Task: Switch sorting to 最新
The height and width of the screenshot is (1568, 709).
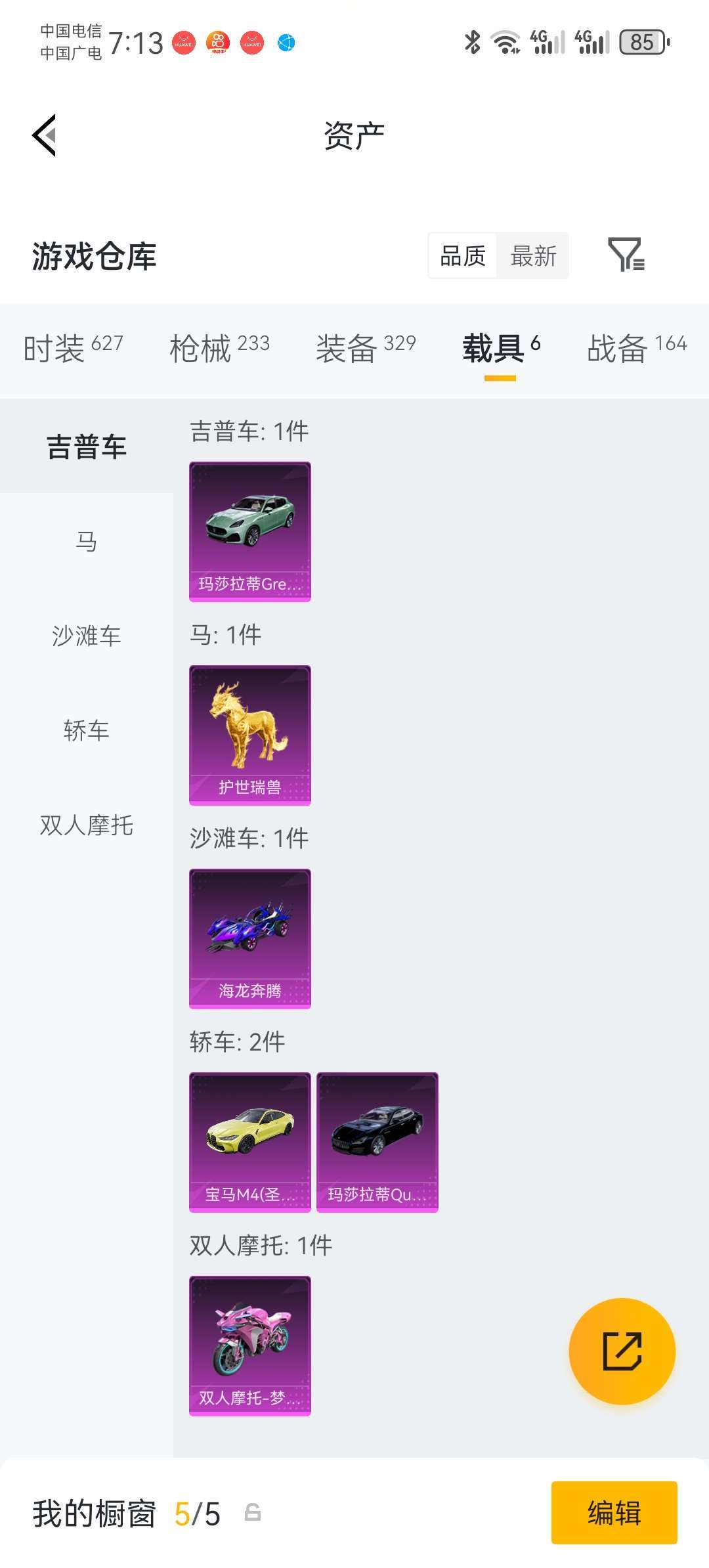Action: [x=533, y=256]
